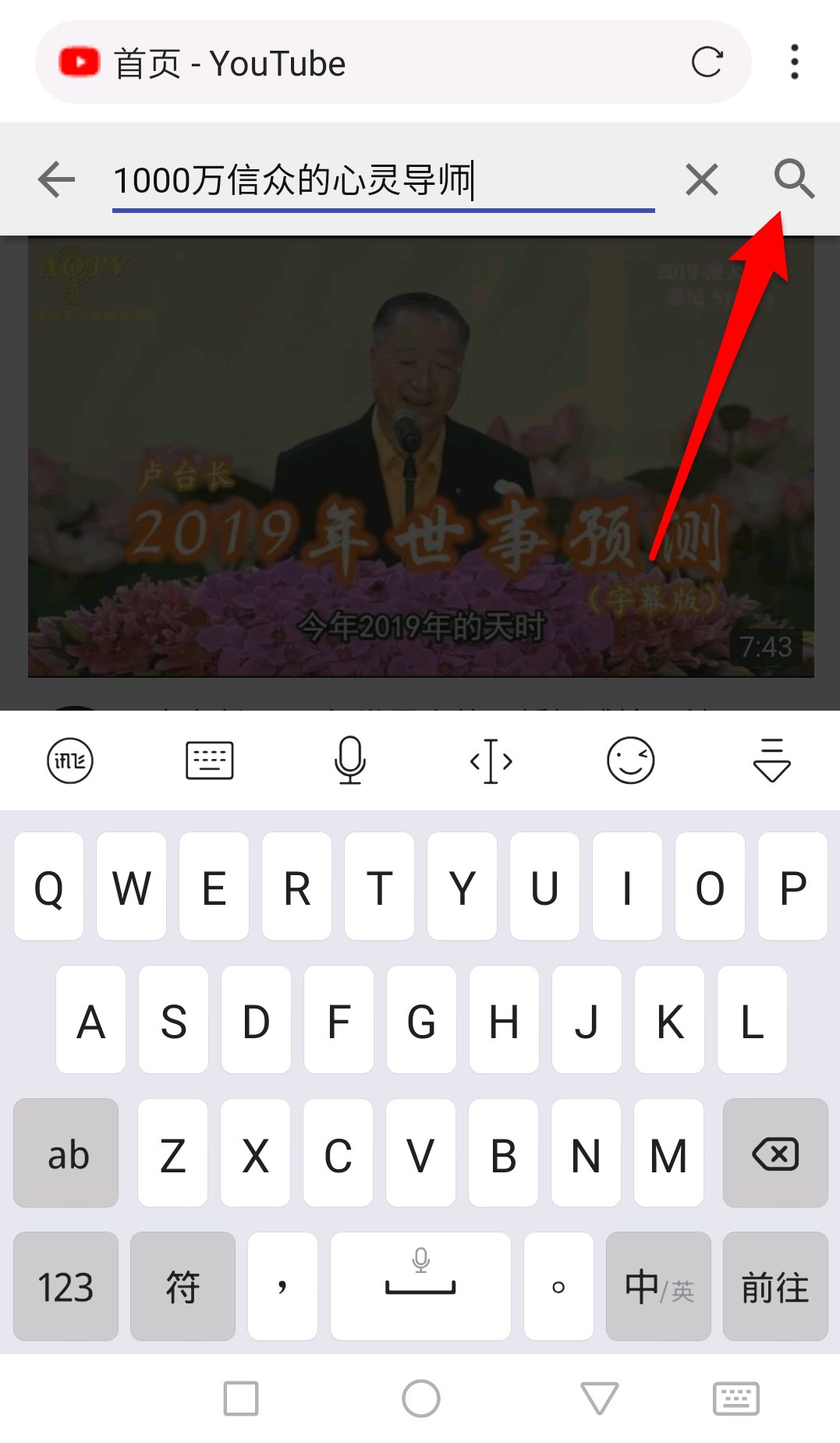The height and width of the screenshot is (1443, 840).
Task: Tap the backspace key
Action: click(x=774, y=1154)
